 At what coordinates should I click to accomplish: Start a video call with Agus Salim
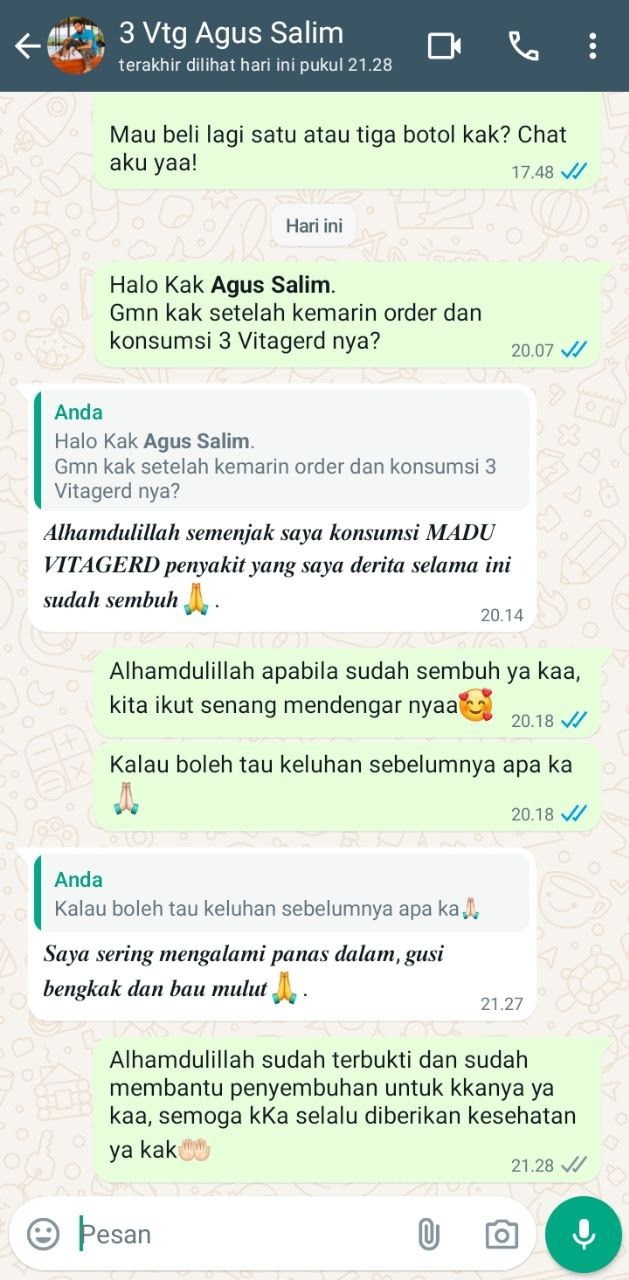[443, 46]
